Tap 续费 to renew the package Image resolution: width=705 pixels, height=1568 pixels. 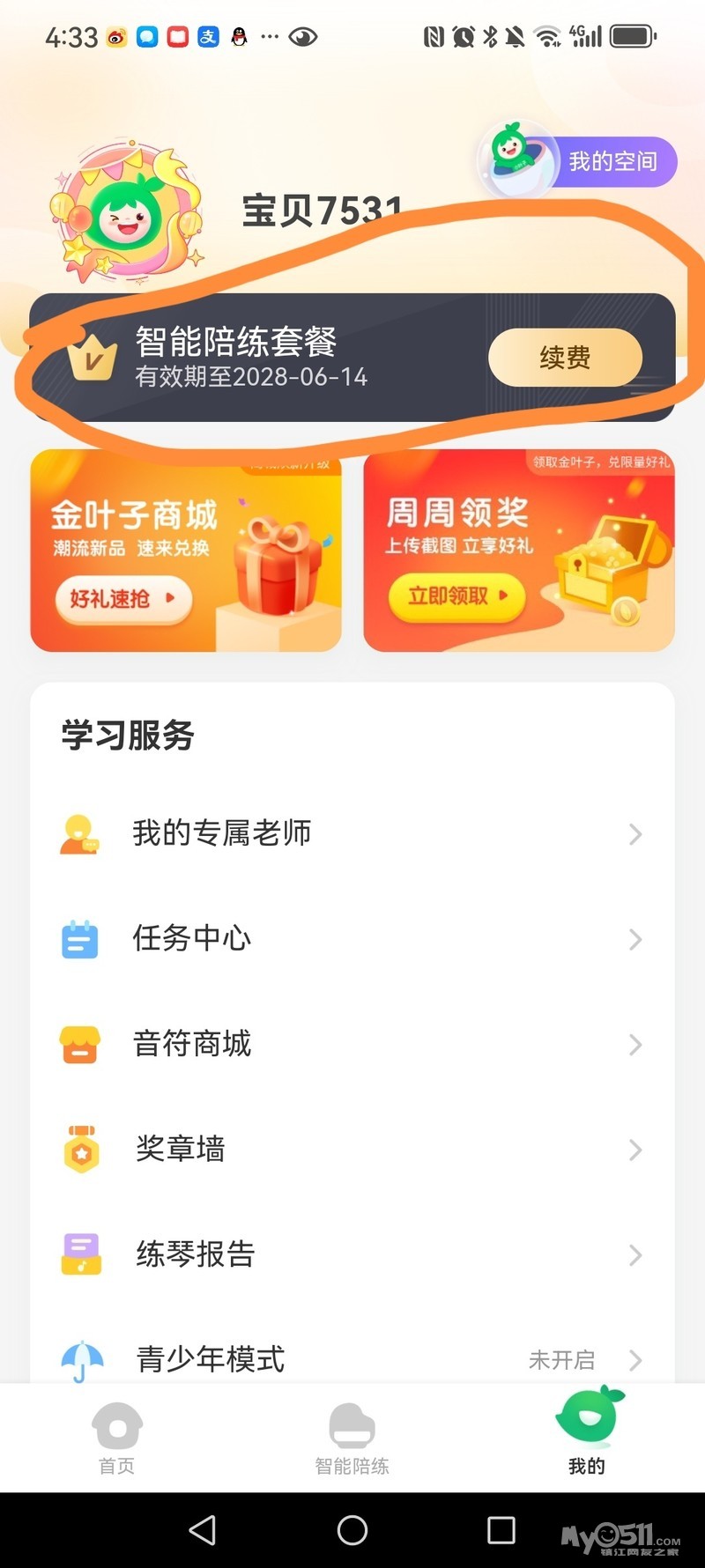pos(565,358)
